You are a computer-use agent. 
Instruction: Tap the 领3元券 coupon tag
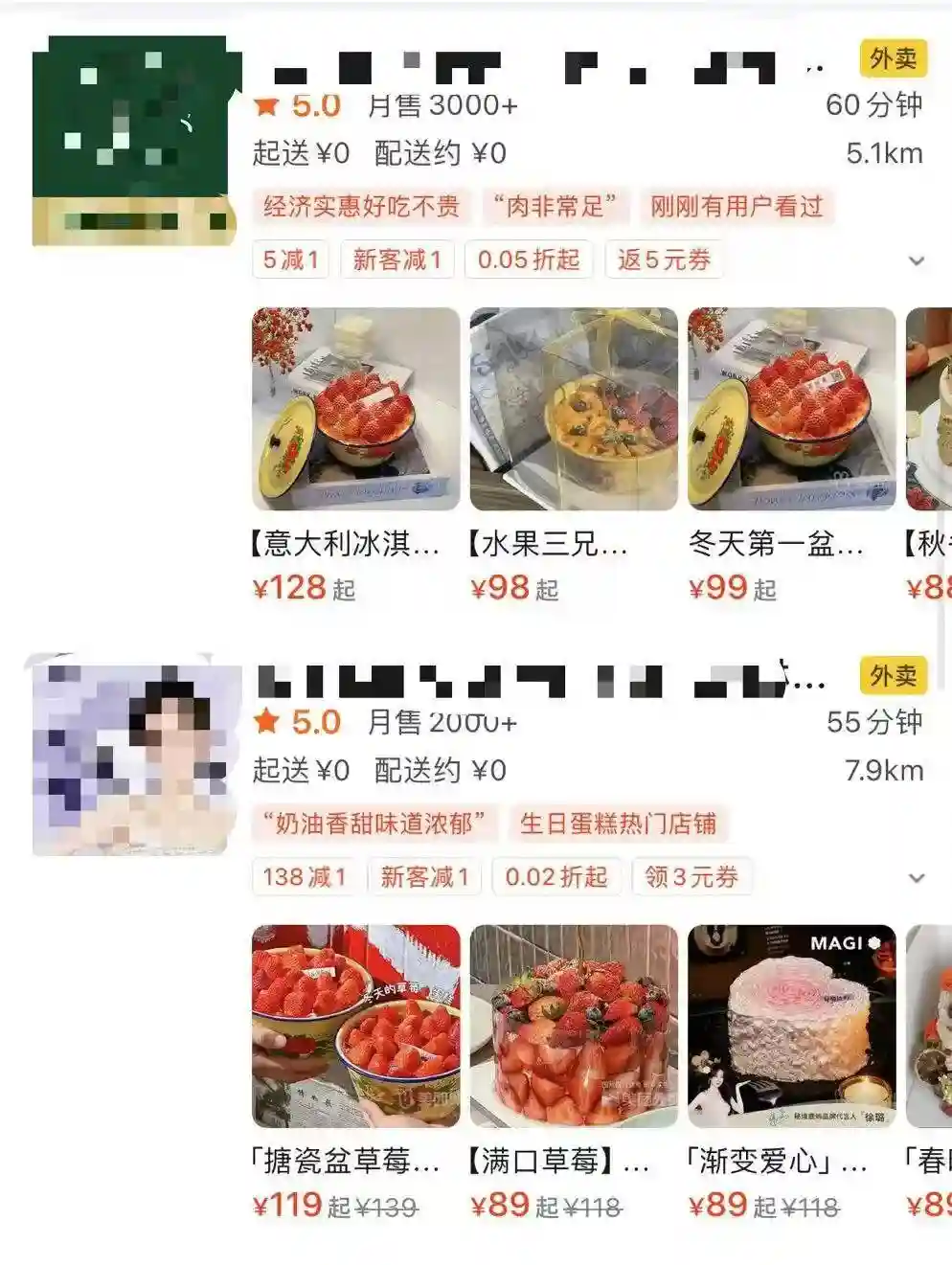(x=691, y=877)
